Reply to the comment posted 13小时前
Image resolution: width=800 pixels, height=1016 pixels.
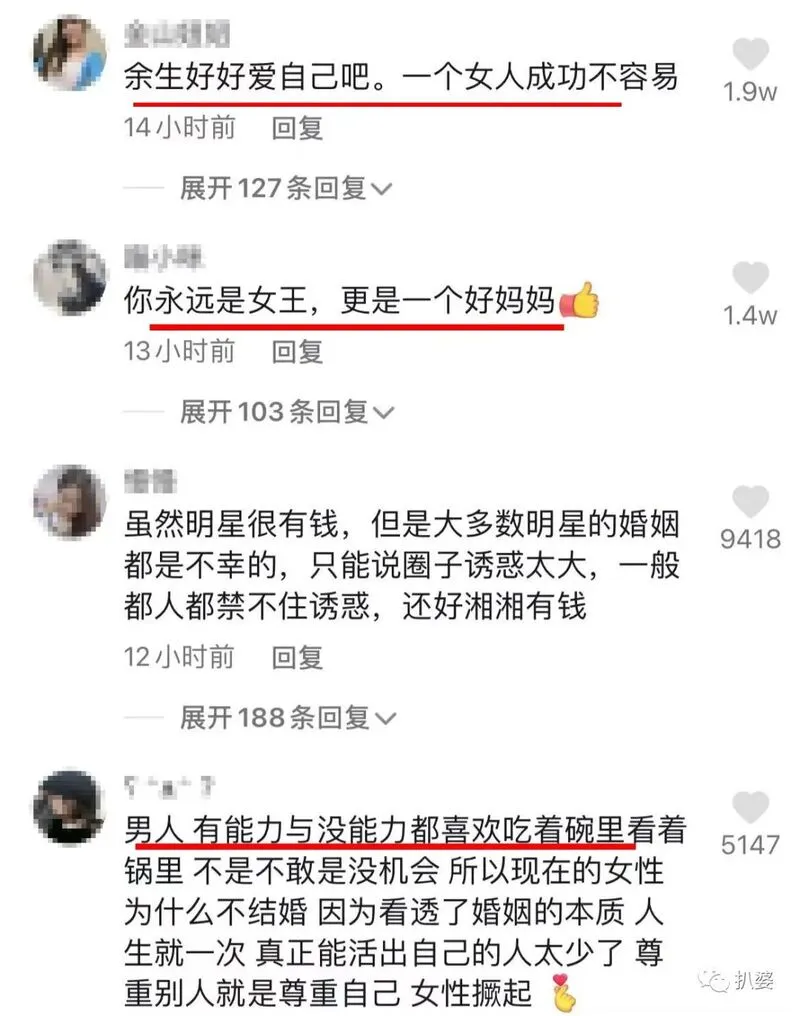point(298,351)
